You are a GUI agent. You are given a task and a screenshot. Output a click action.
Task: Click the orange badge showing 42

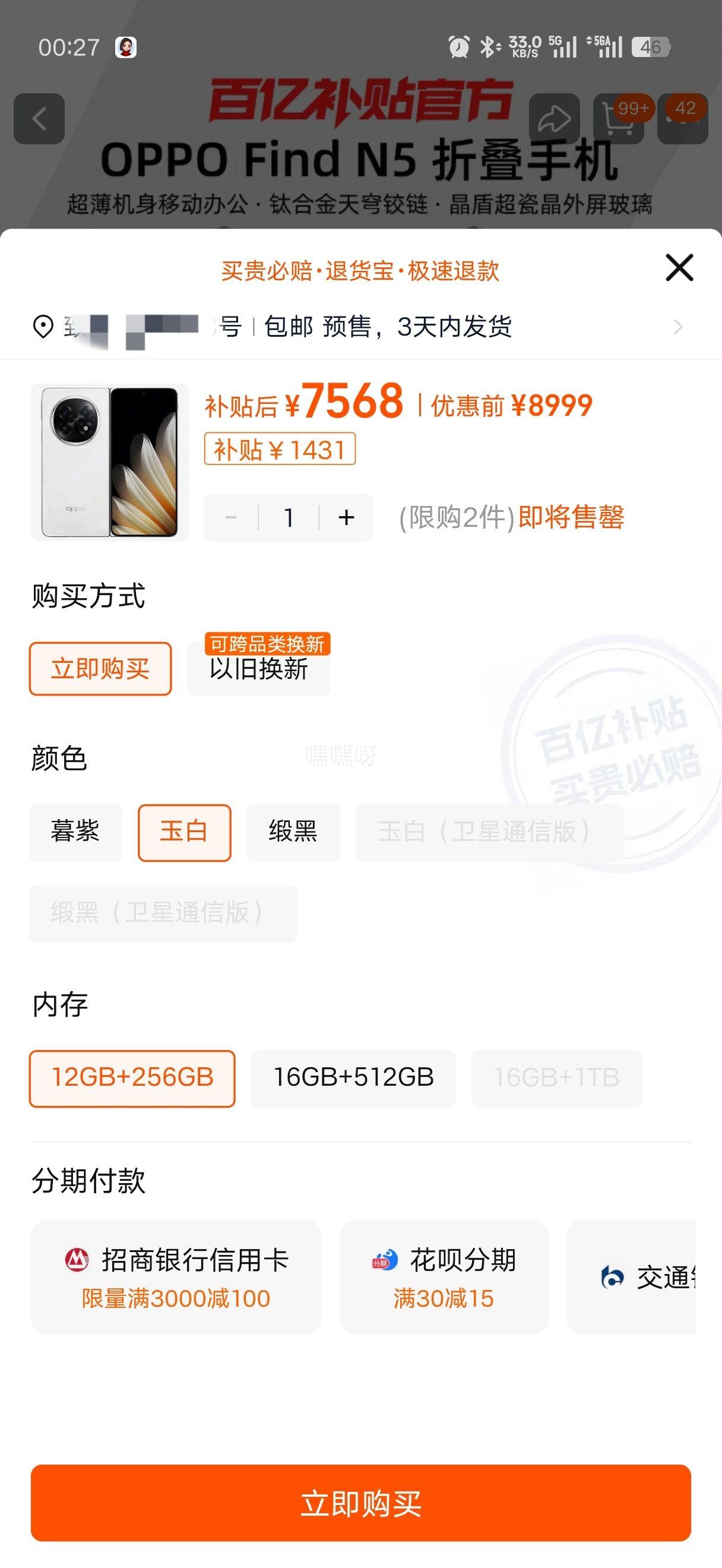[x=686, y=109]
